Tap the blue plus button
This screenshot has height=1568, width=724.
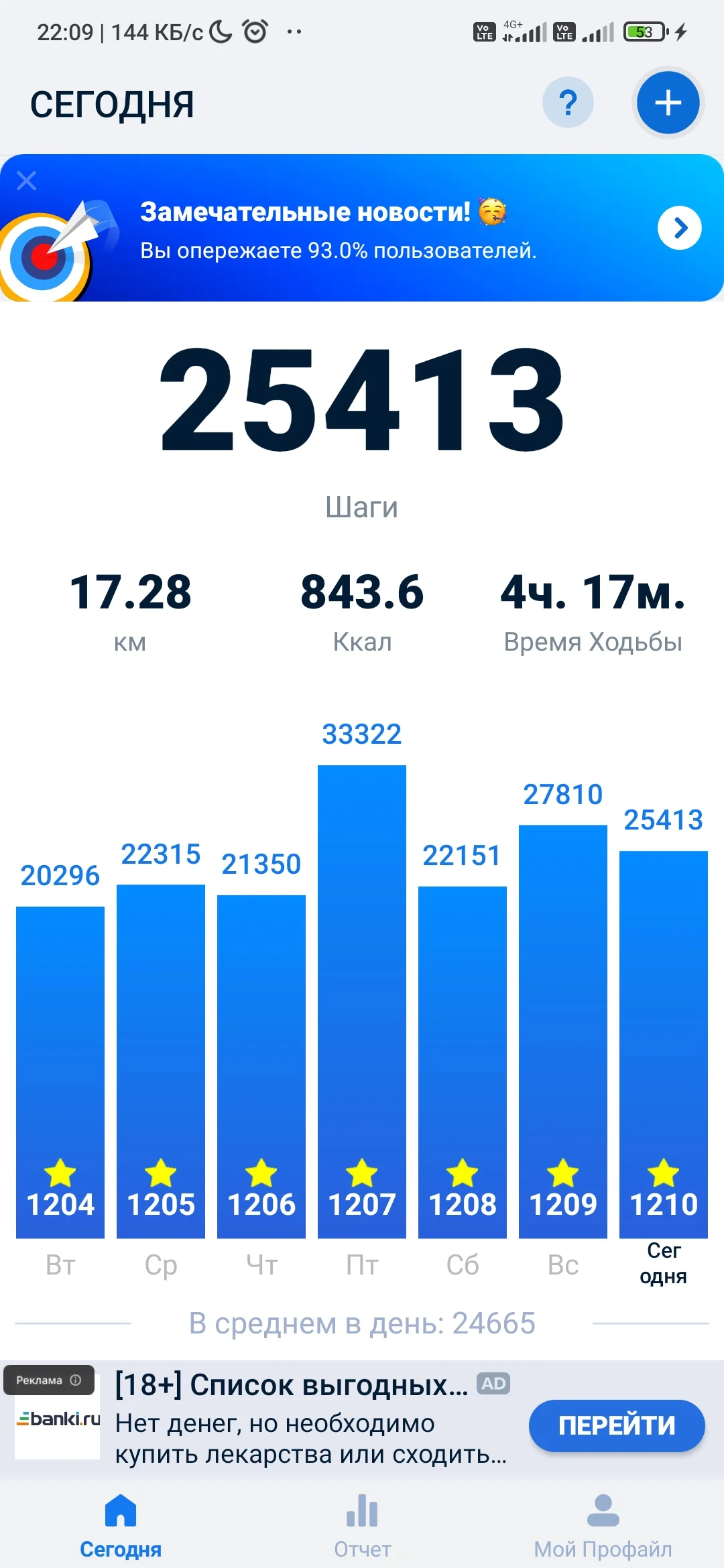[x=668, y=103]
